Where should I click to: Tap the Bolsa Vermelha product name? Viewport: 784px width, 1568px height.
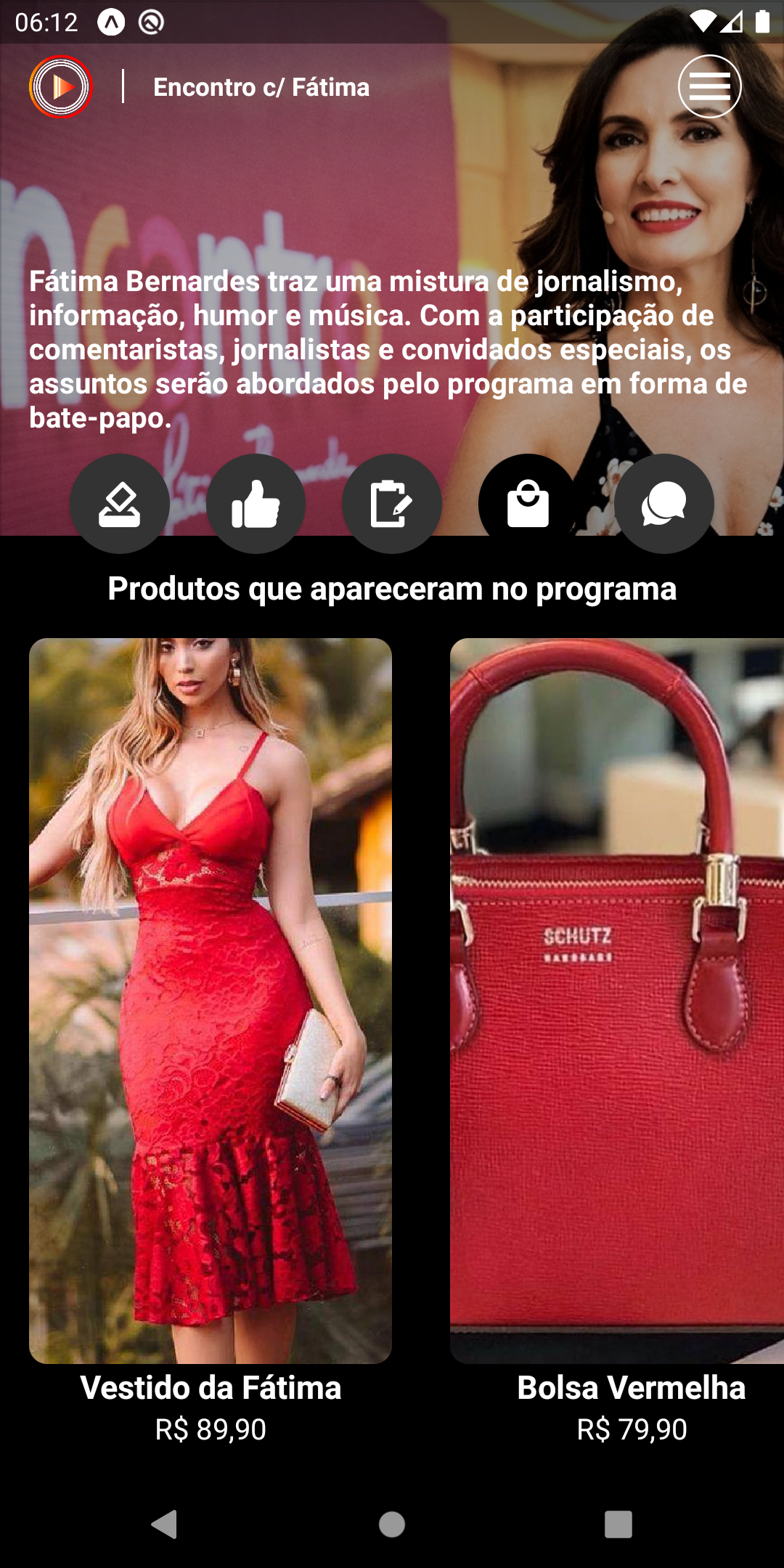(630, 1387)
